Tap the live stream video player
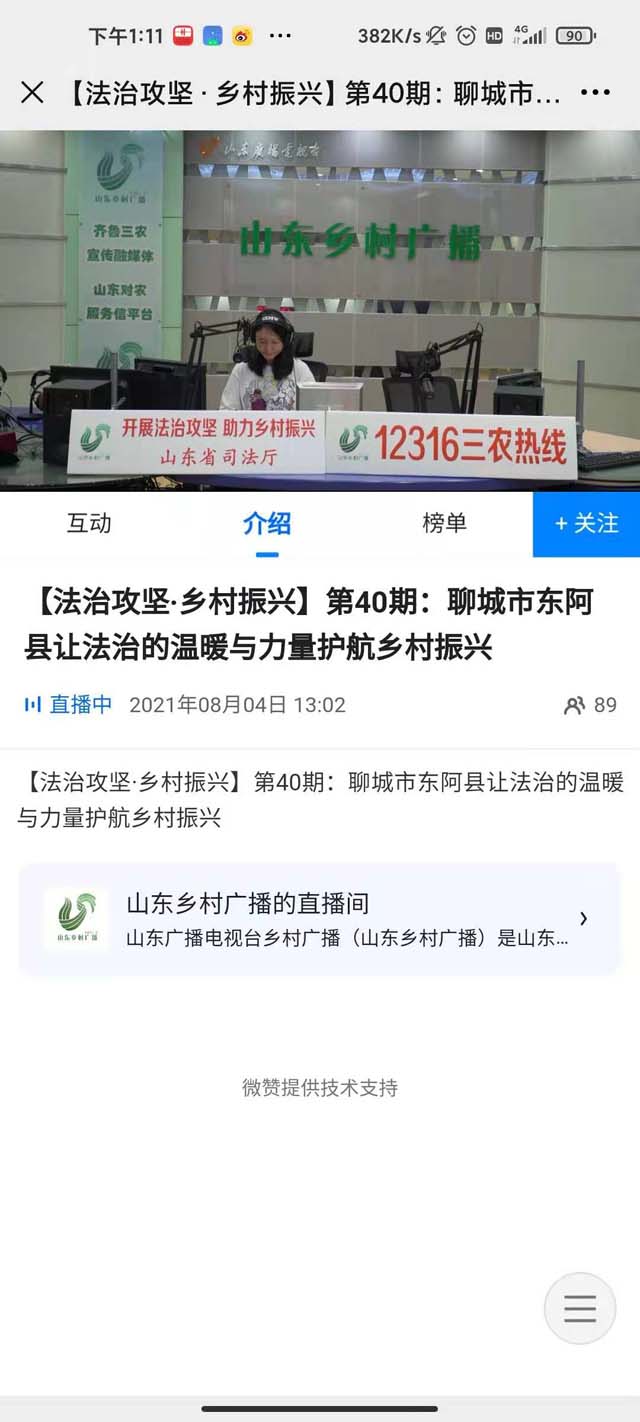The height and width of the screenshot is (1422, 640). point(320,310)
